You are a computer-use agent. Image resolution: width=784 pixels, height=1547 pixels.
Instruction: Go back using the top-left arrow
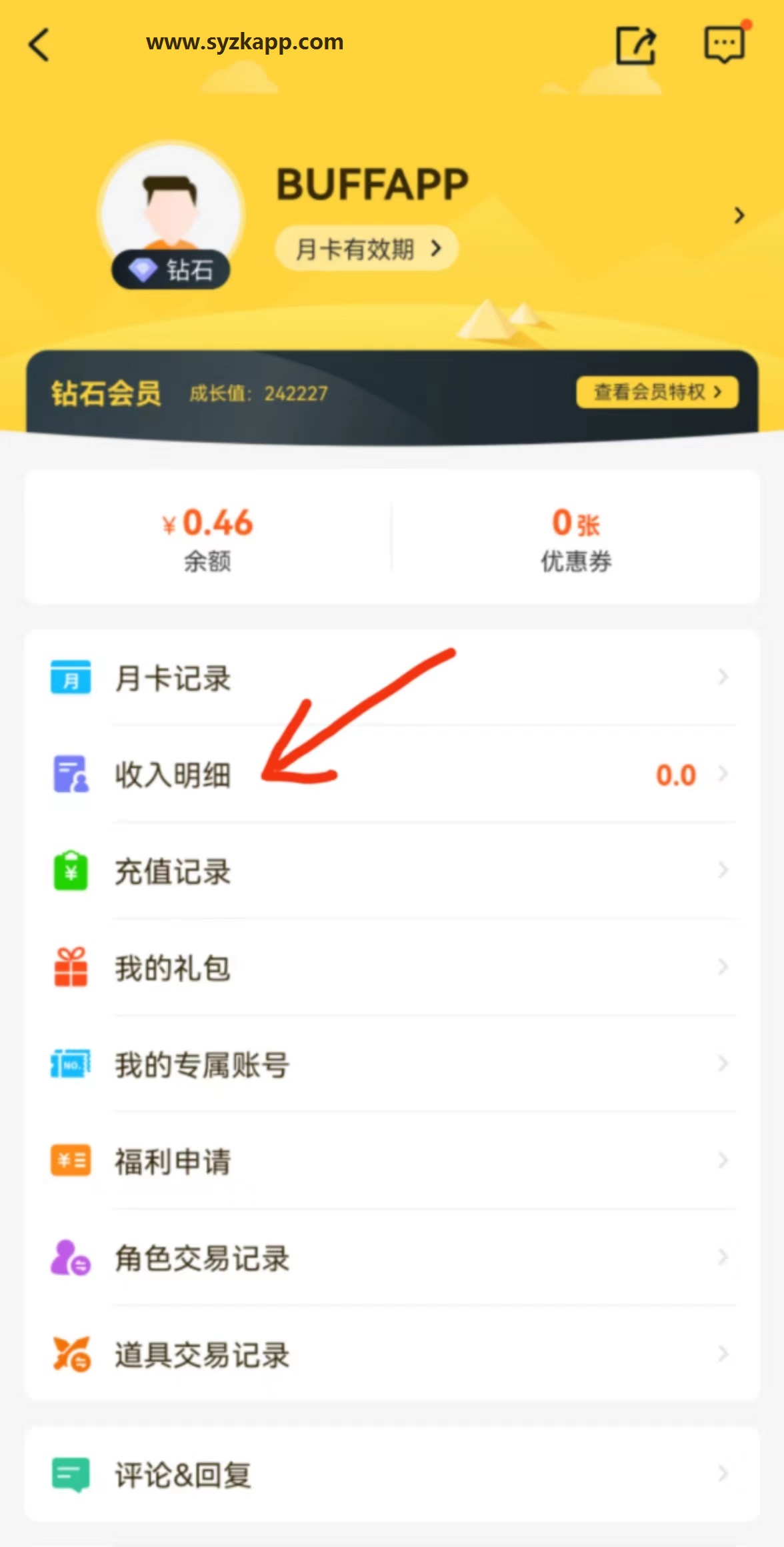click(39, 45)
